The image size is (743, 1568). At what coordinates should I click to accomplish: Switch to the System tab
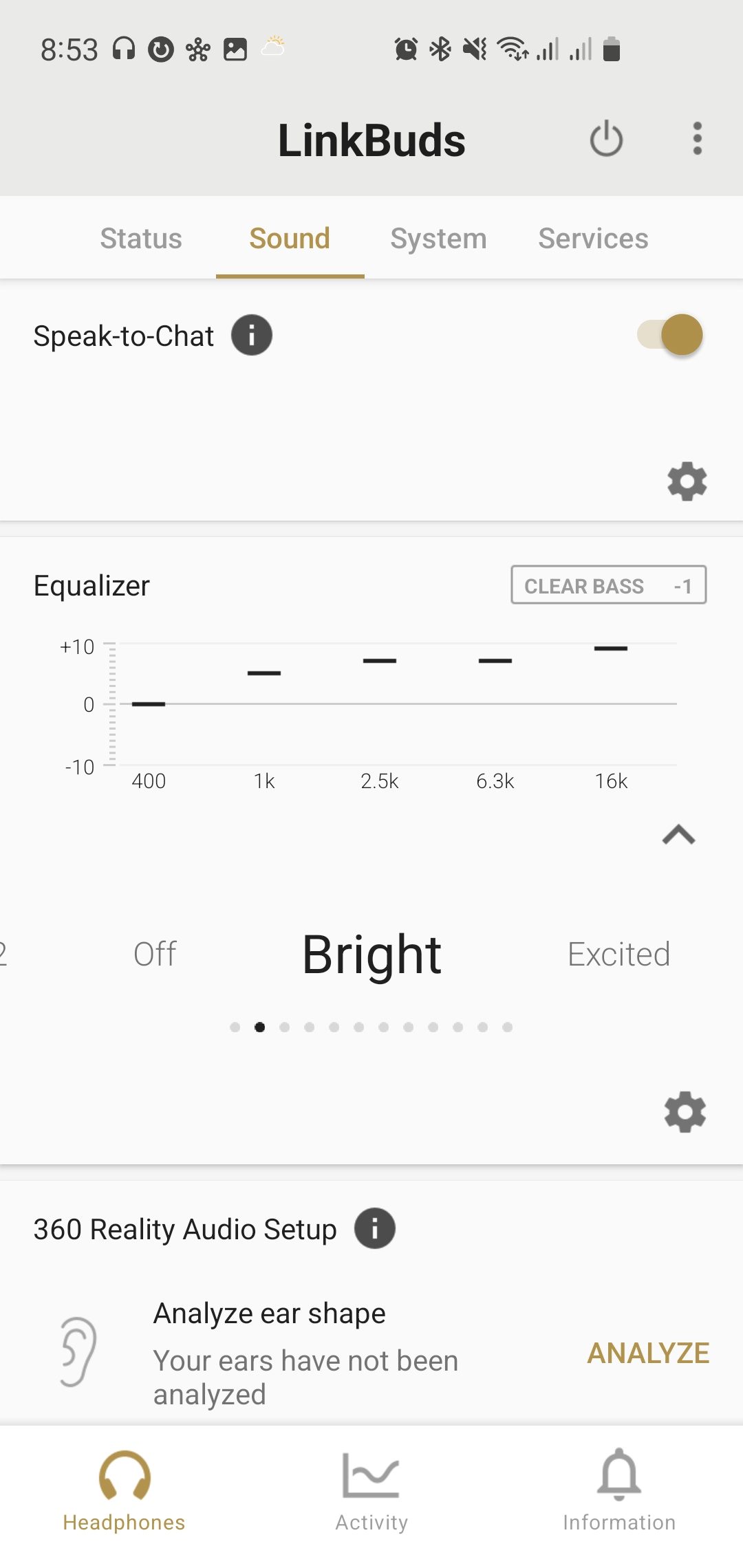pos(438,239)
